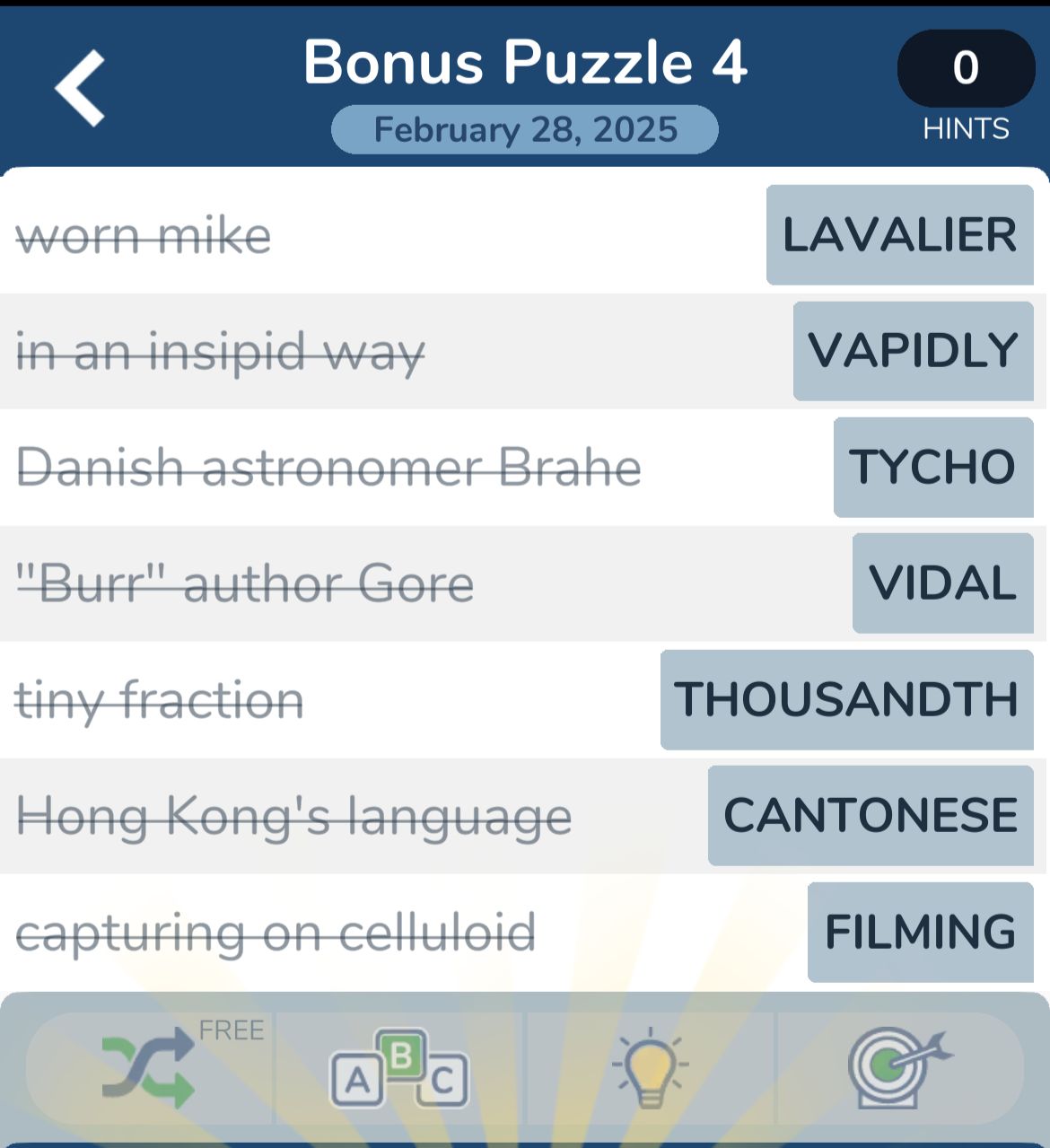This screenshot has width=1050, height=1148.
Task: Select the FILMING answer tile
Action: [919, 931]
